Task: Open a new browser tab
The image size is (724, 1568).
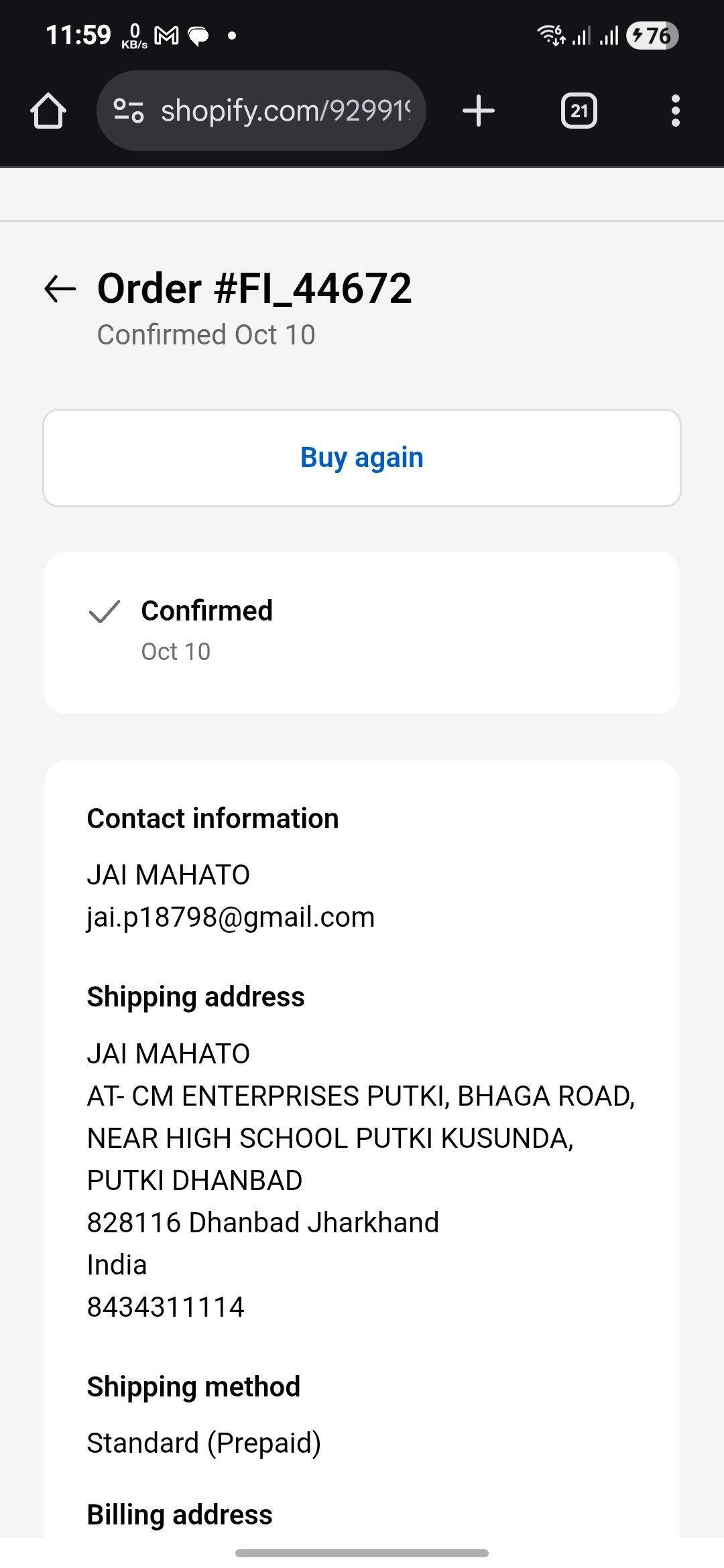Action: click(479, 111)
